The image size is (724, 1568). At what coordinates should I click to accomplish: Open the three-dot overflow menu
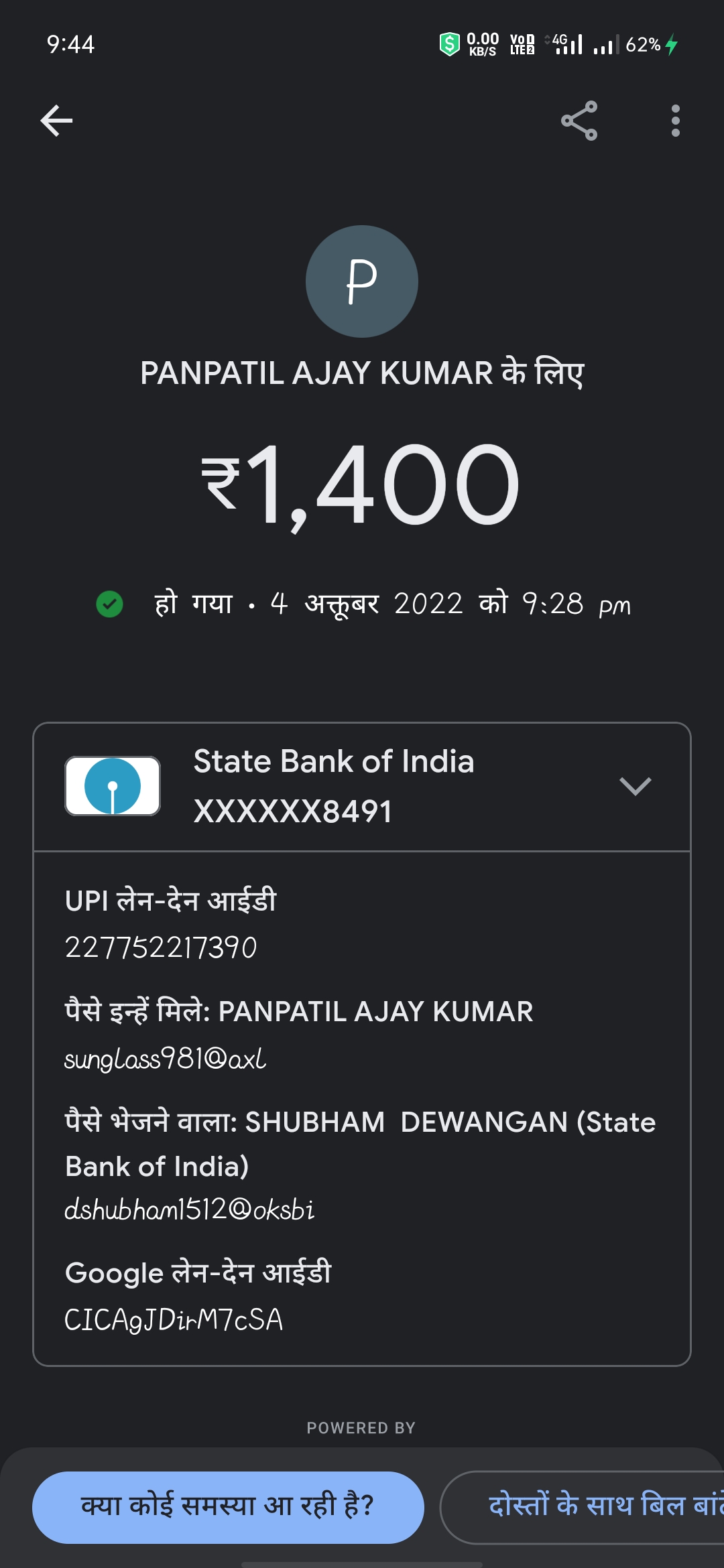click(x=675, y=121)
